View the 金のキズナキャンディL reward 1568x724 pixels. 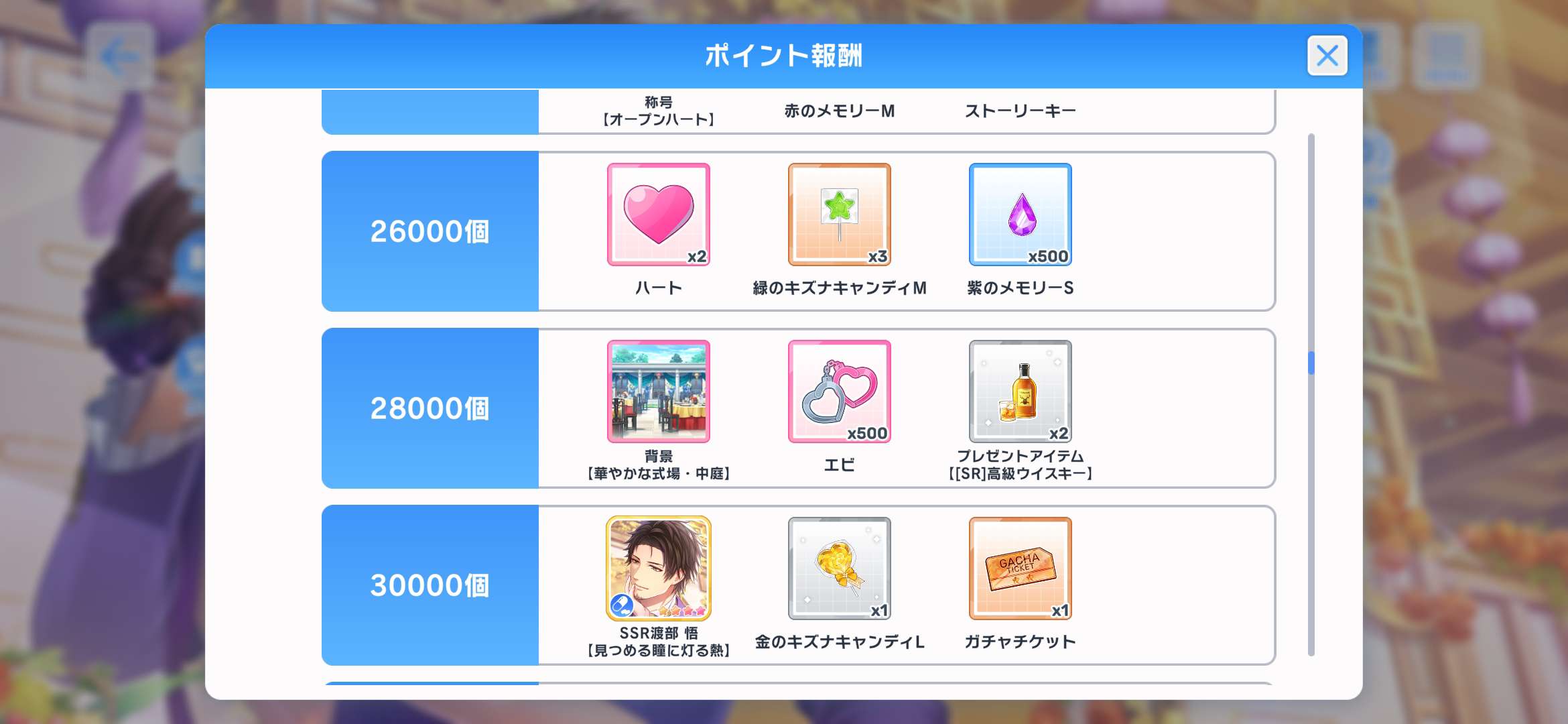point(840,568)
